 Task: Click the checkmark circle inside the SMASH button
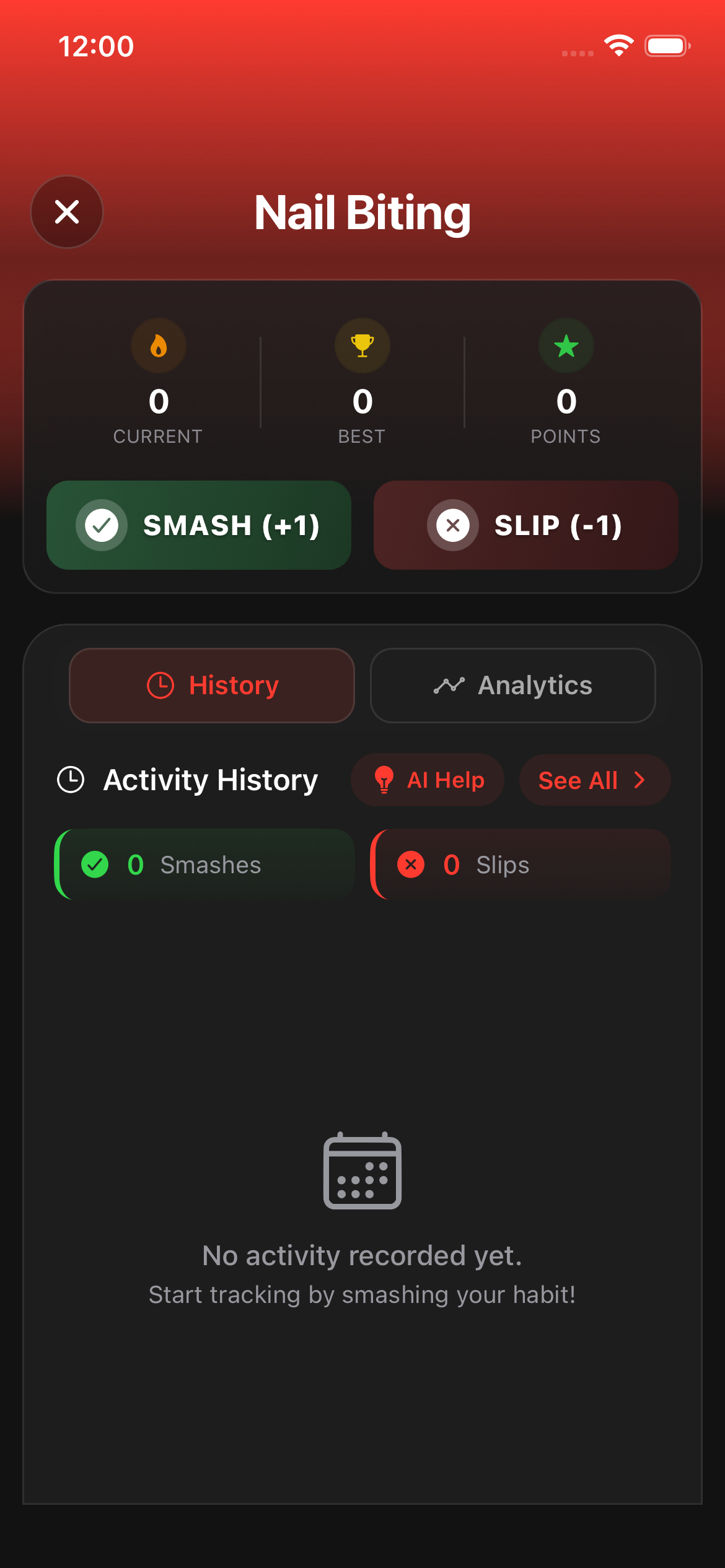click(x=102, y=525)
